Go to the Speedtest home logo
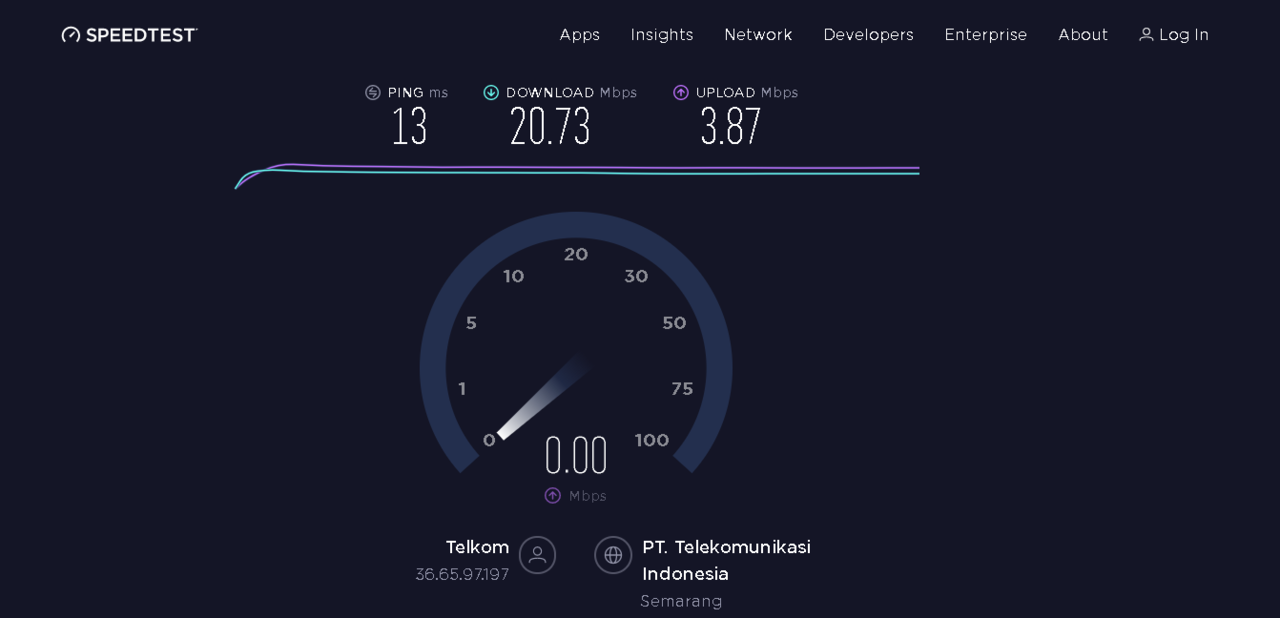This screenshot has height=618, width=1280. (129, 35)
